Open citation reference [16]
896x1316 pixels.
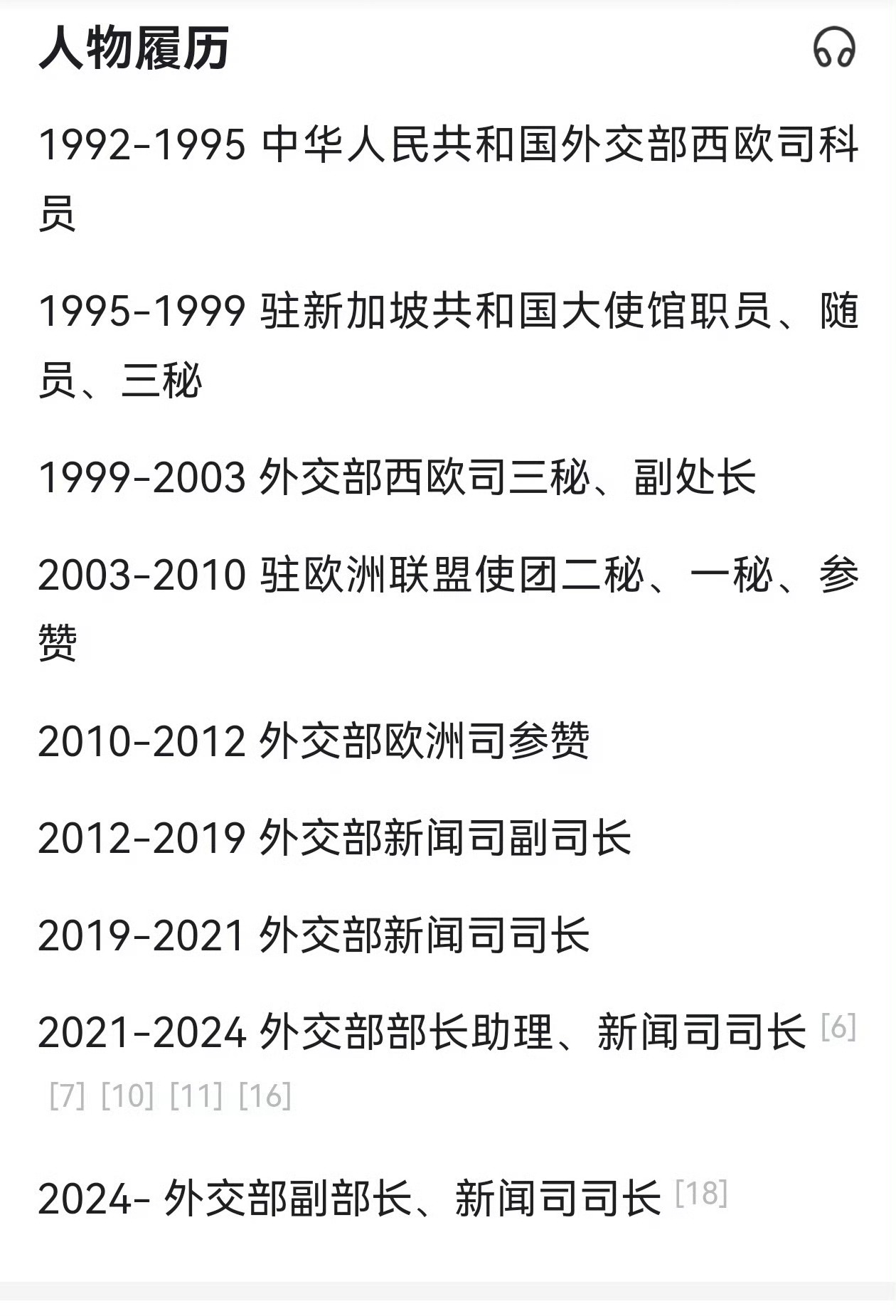click(x=265, y=1095)
